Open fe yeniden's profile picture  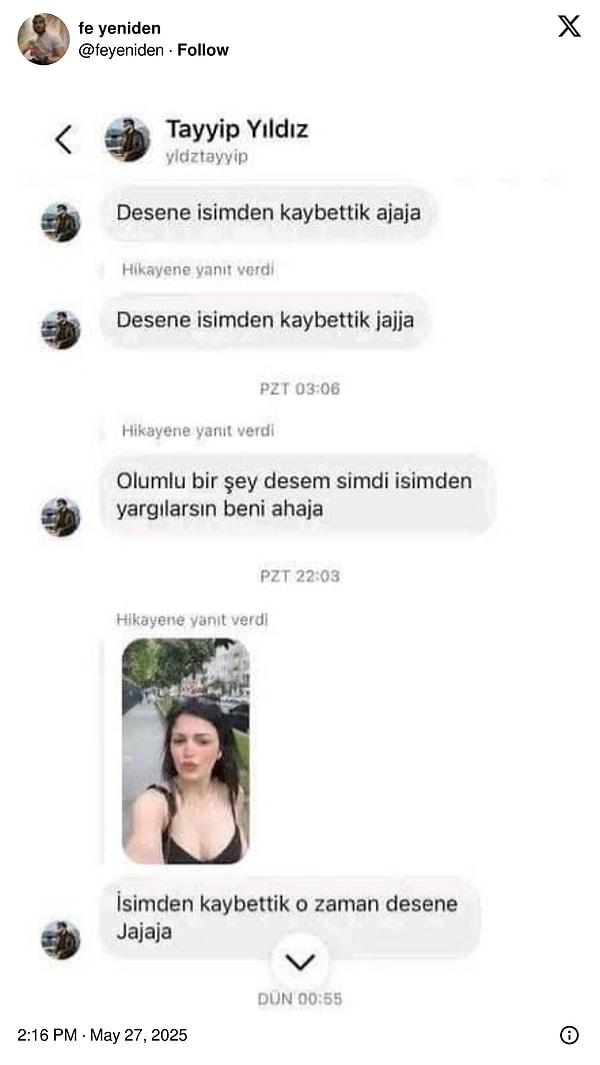coord(44,39)
